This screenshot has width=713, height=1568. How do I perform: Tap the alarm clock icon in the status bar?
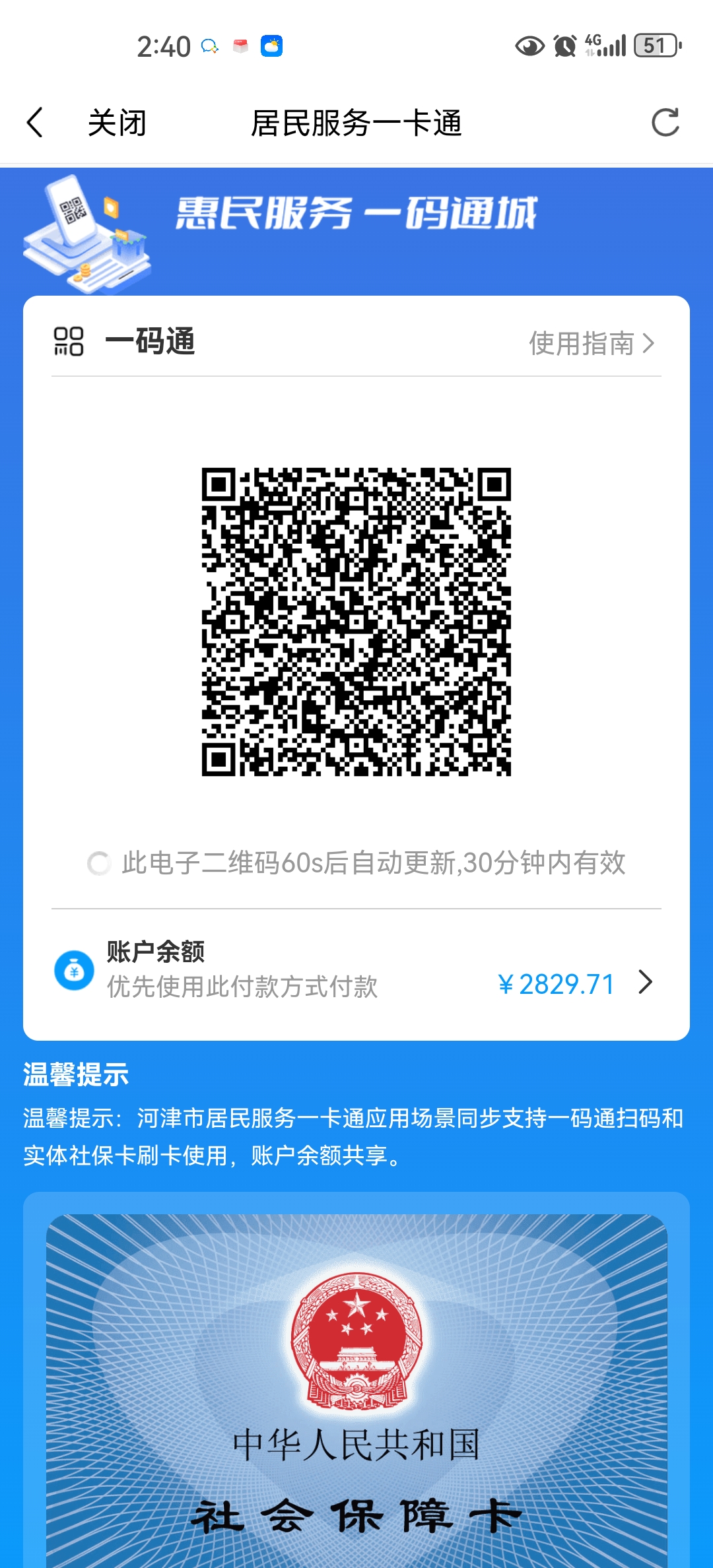click(564, 46)
